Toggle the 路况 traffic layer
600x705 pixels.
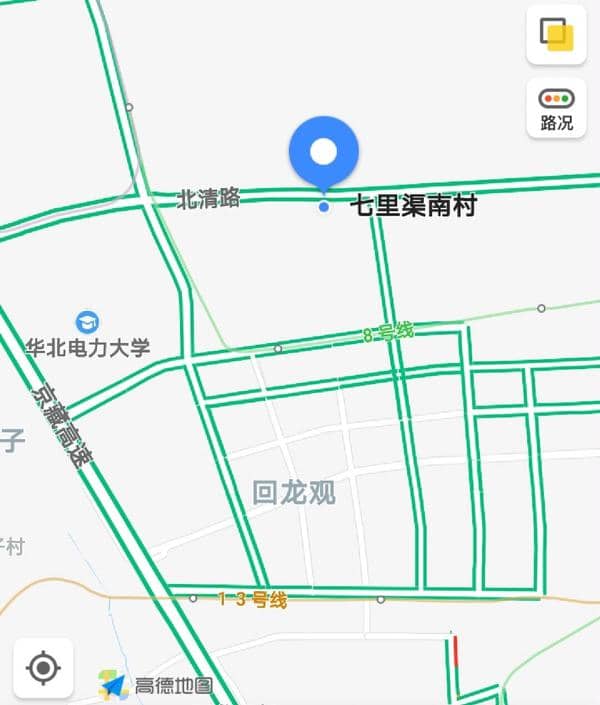556,108
